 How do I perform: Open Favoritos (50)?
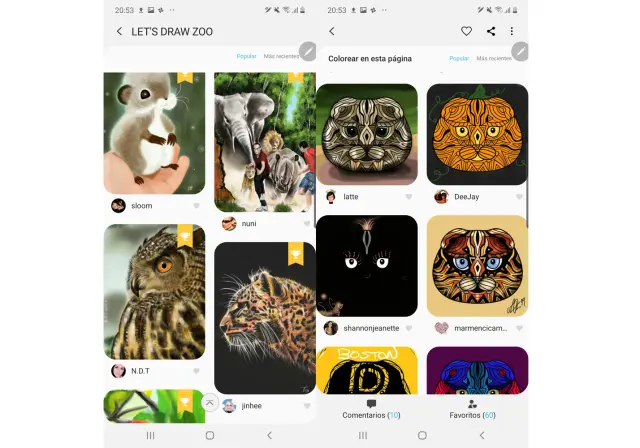pyautogui.click(x=474, y=408)
